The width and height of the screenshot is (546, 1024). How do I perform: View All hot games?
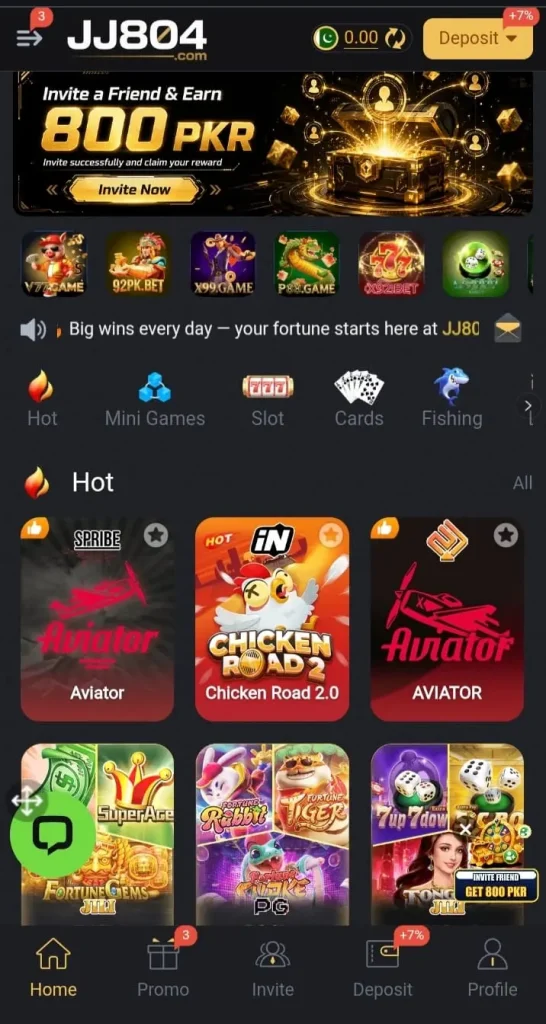(x=522, y=483)
